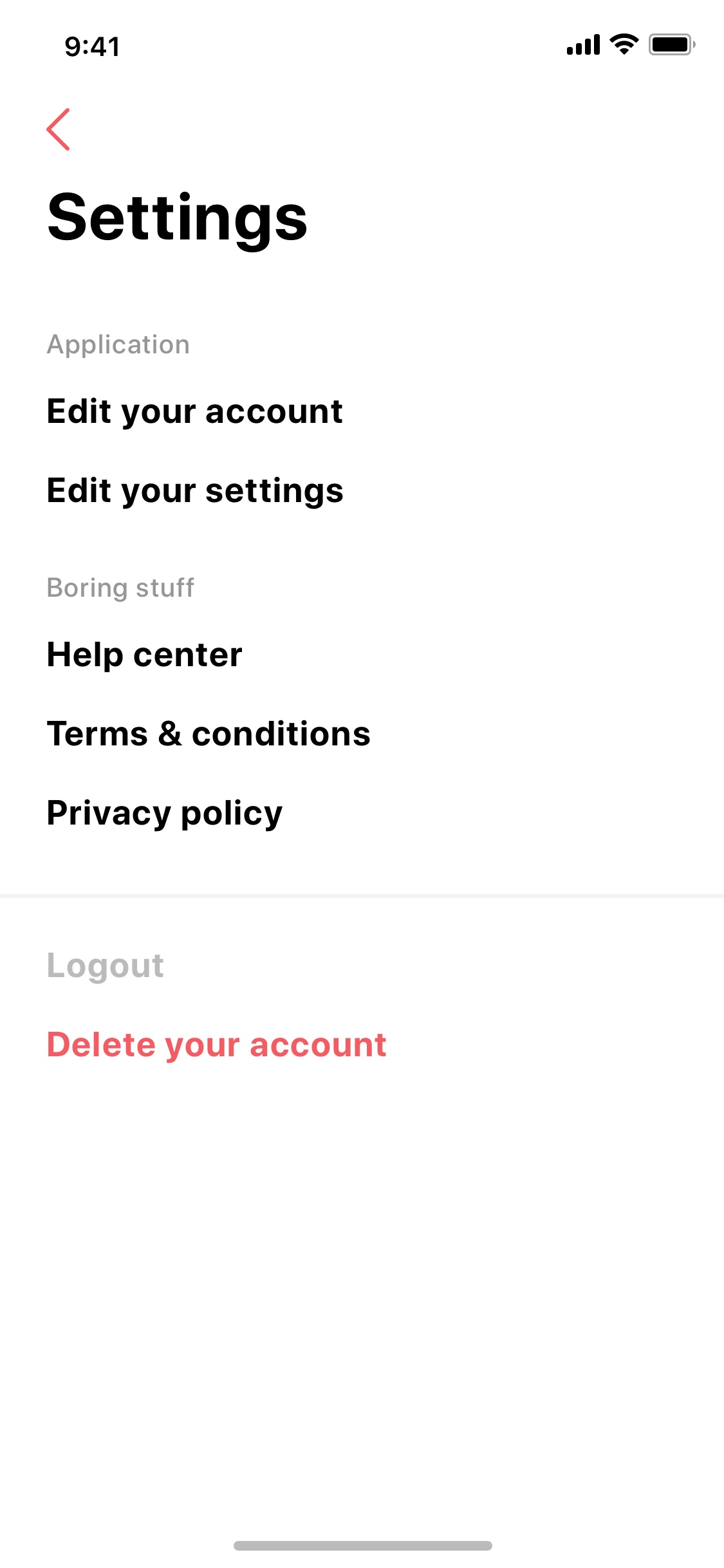This screenshot has height=1568, width=724.
Task: Open the Privacy policy
Action: (x=165, y=814)
